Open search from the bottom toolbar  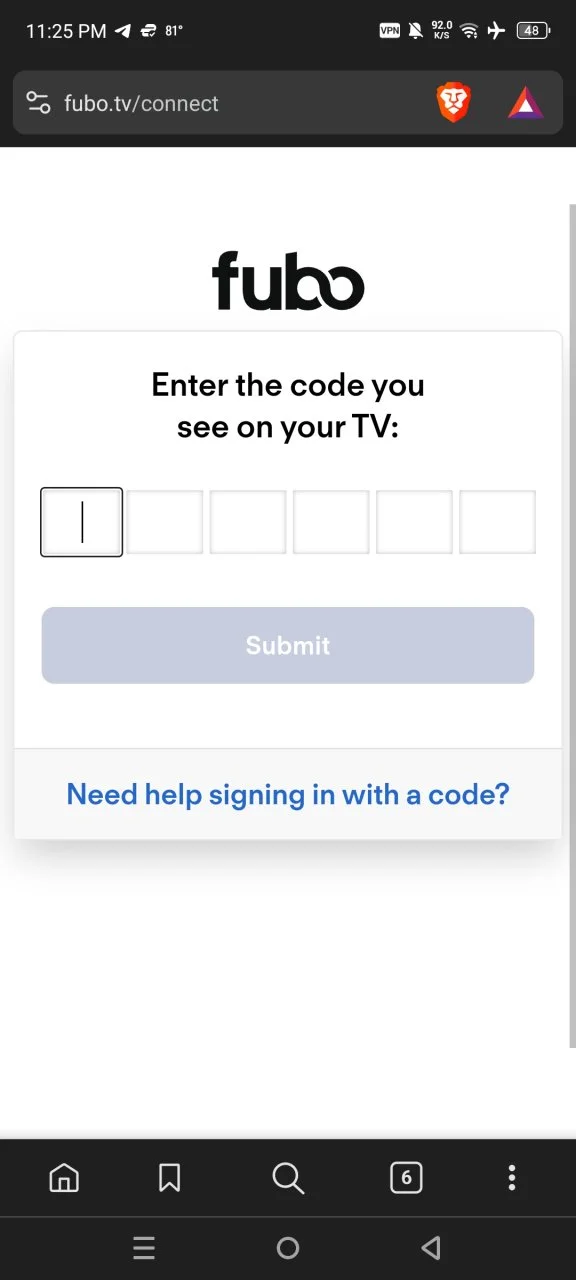point(288,1178)
